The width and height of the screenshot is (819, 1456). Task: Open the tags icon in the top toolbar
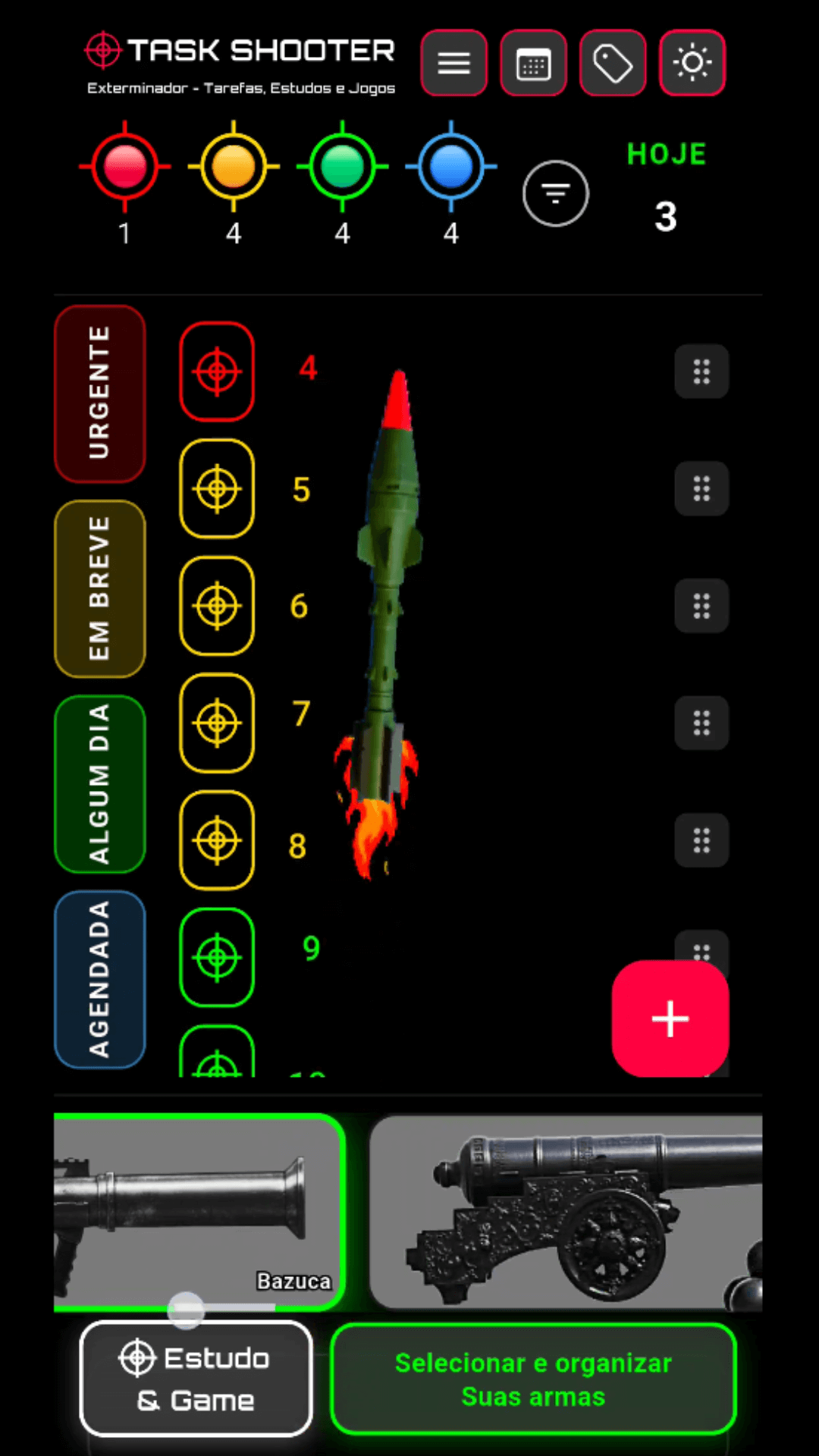click(613, 63)
